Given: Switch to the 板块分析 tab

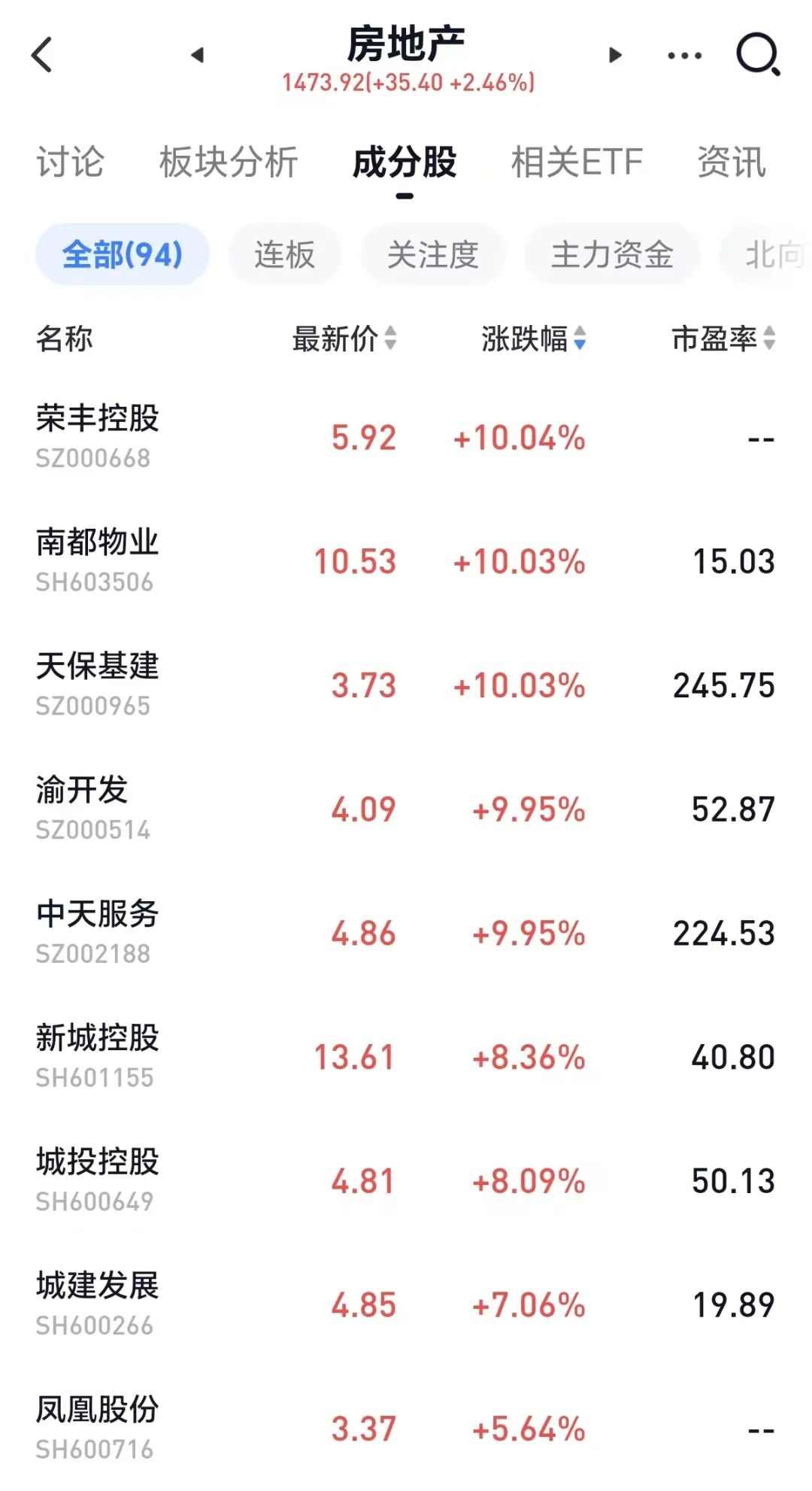Looking at the screenshot, I should click(x=229, y=162).
